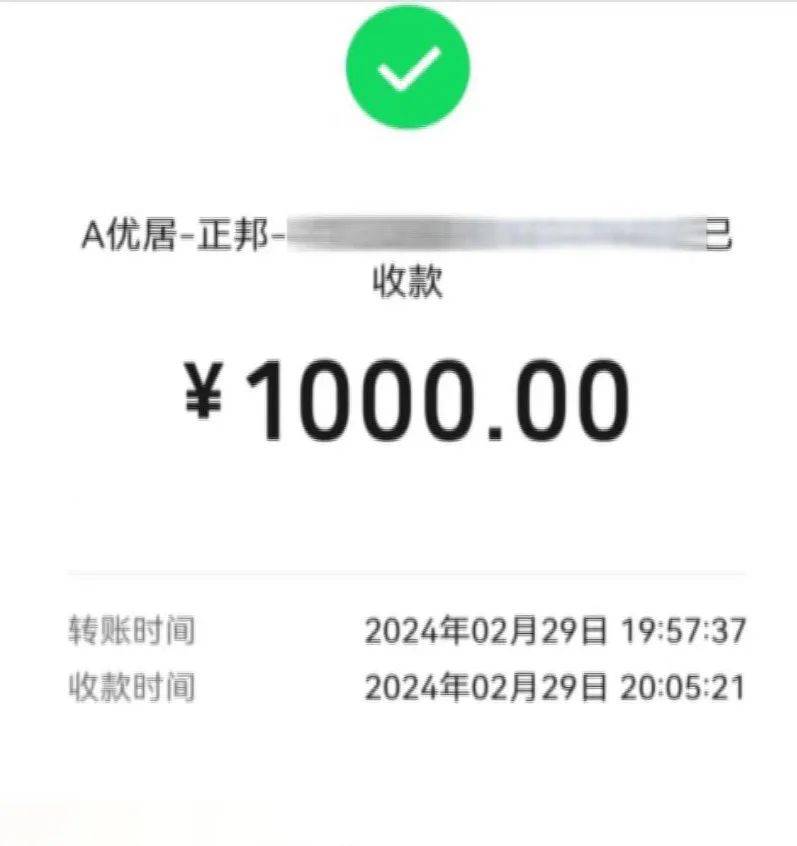Click the yen currency symbol before the amount
Image resolution: width=797 pixels, height=846 pixels.
tap(209, 396)
